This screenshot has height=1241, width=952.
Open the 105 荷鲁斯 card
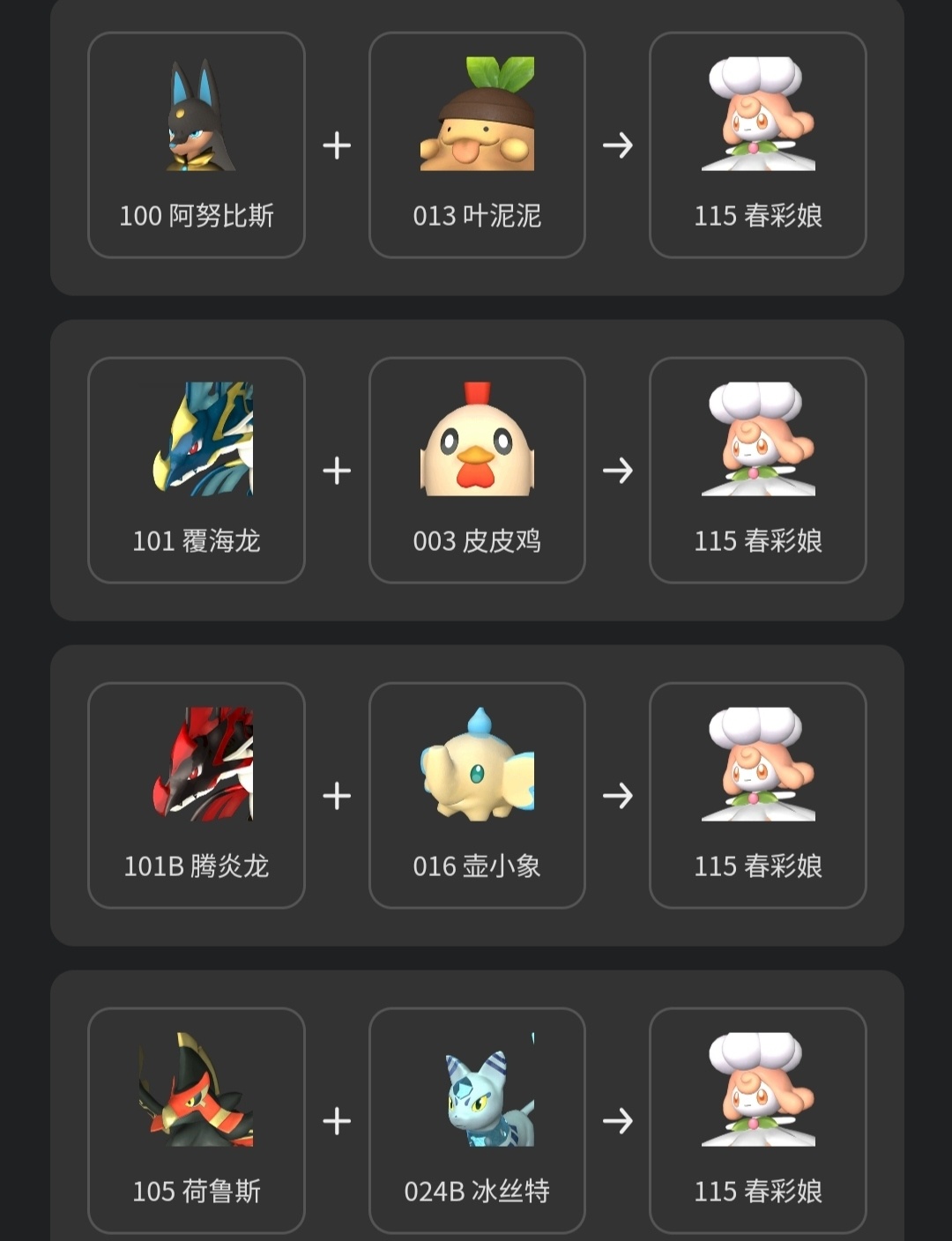(197, 1119)
